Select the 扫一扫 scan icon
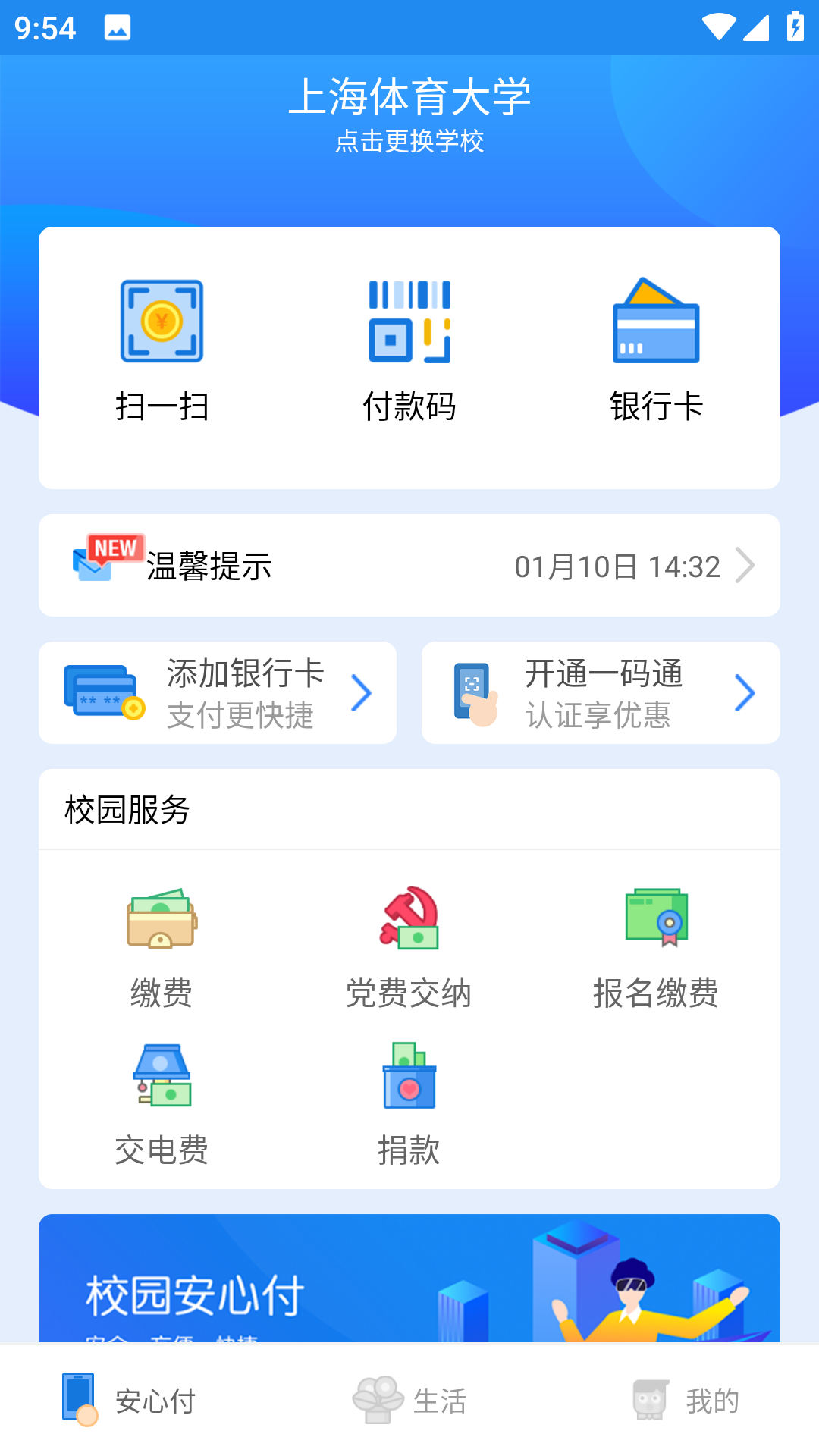 tap(162, 322)
